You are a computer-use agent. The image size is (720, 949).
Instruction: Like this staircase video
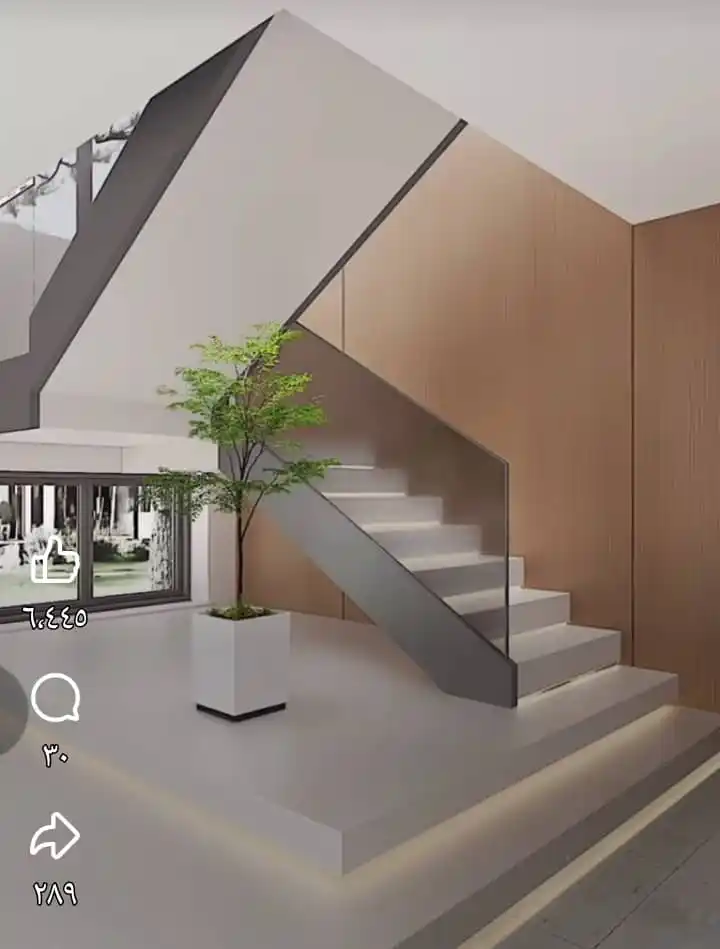coord(54,562)
